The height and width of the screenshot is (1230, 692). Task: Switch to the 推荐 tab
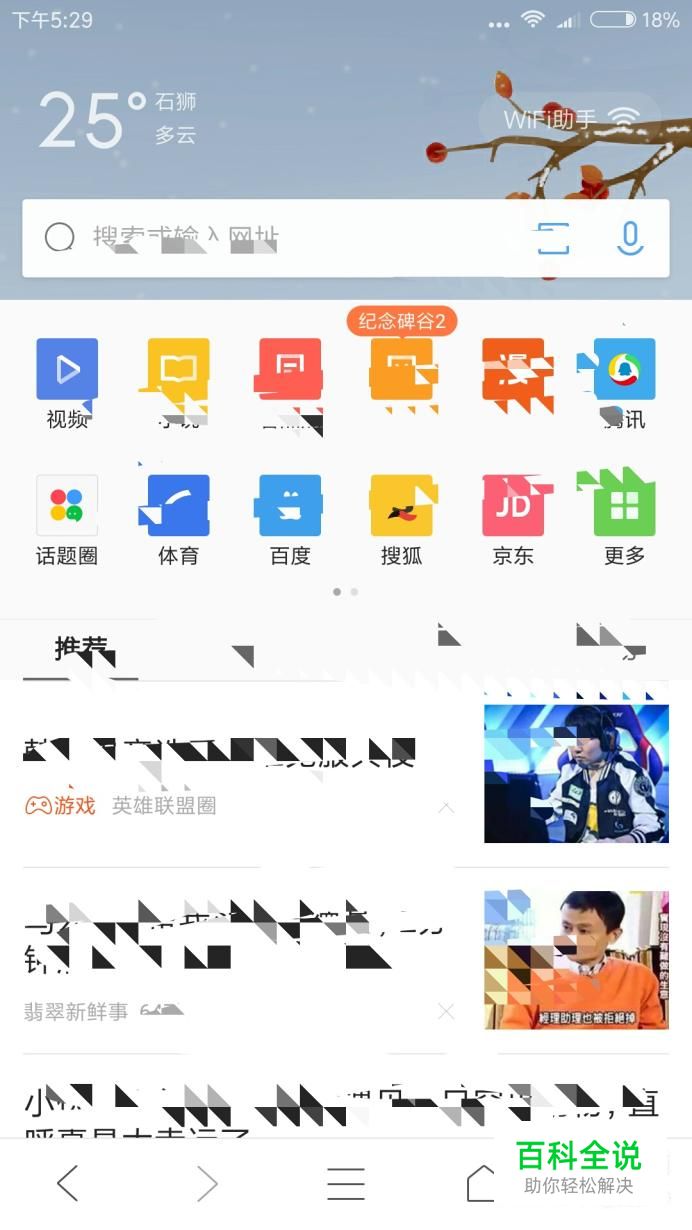click(81, 650)
